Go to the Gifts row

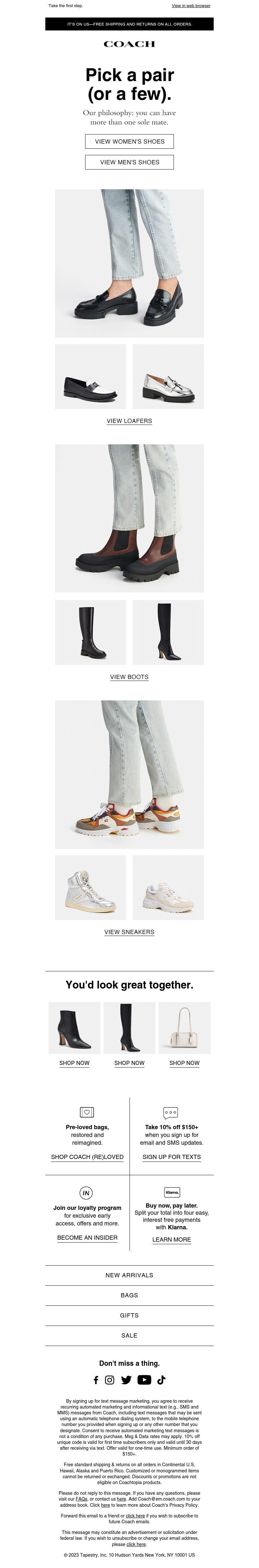pos(129,1315)
